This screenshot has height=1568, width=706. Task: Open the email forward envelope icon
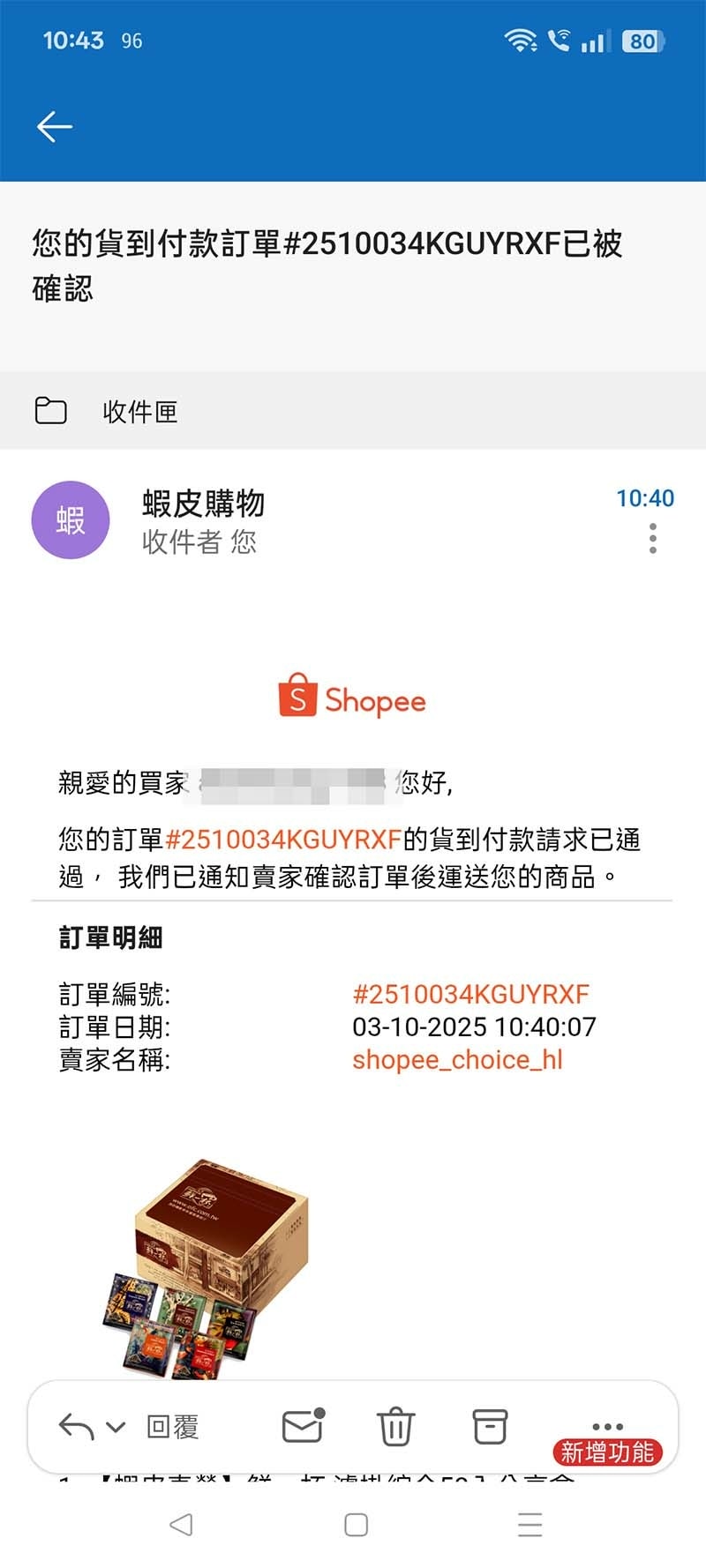pyautogui.click(x=302, y=1425)
